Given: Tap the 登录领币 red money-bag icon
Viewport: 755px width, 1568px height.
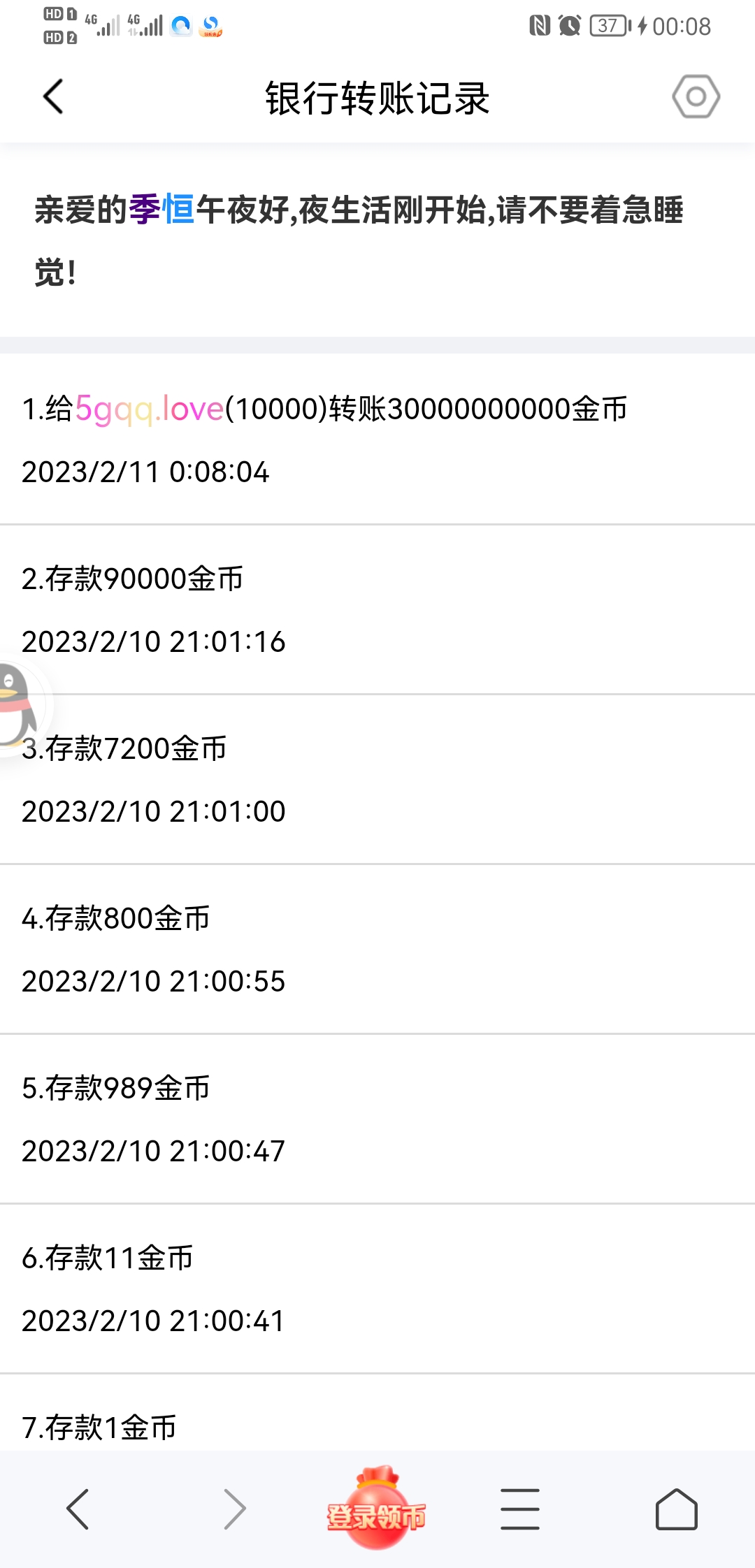Looking at the screenshot, I should coord(377,1508).
